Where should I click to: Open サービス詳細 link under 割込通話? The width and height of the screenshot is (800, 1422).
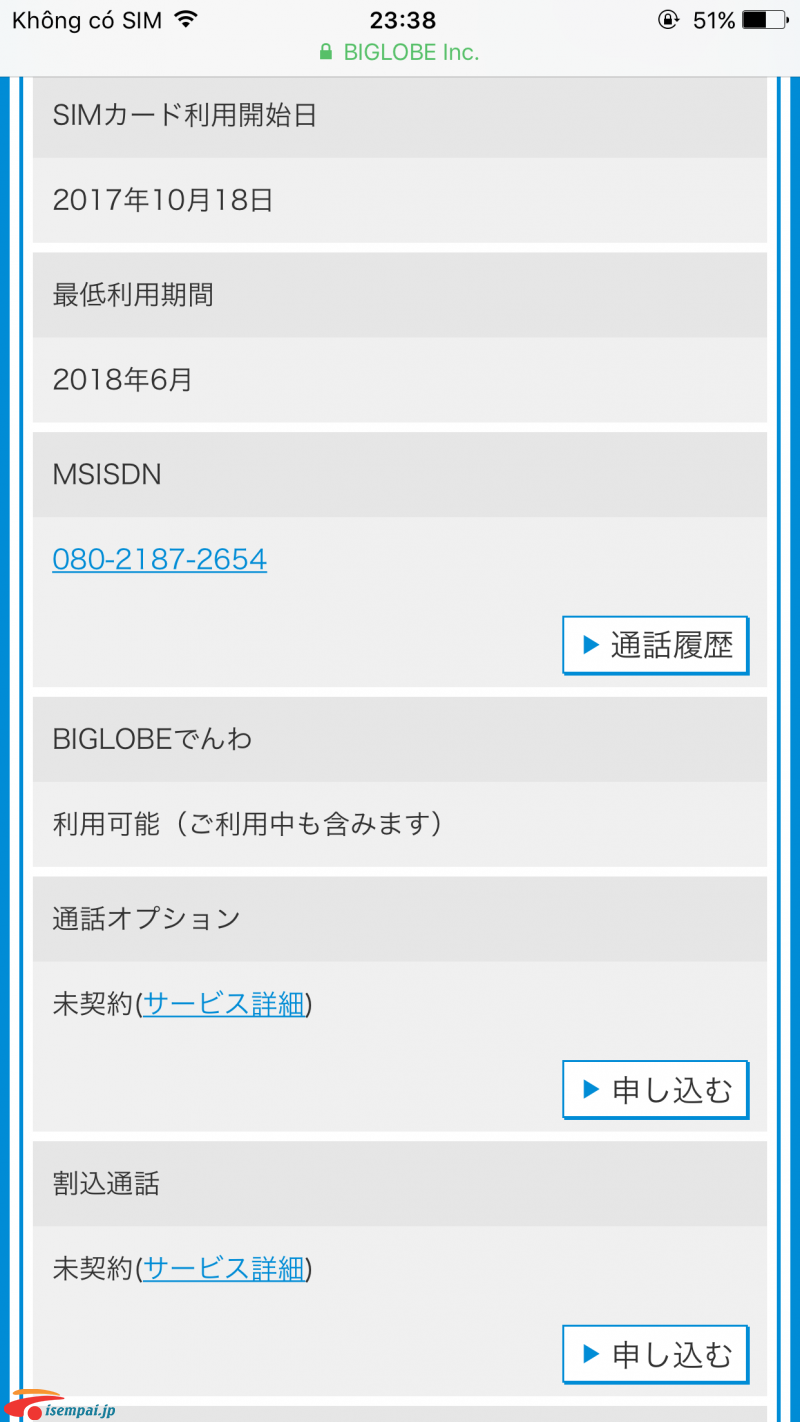224,1269
